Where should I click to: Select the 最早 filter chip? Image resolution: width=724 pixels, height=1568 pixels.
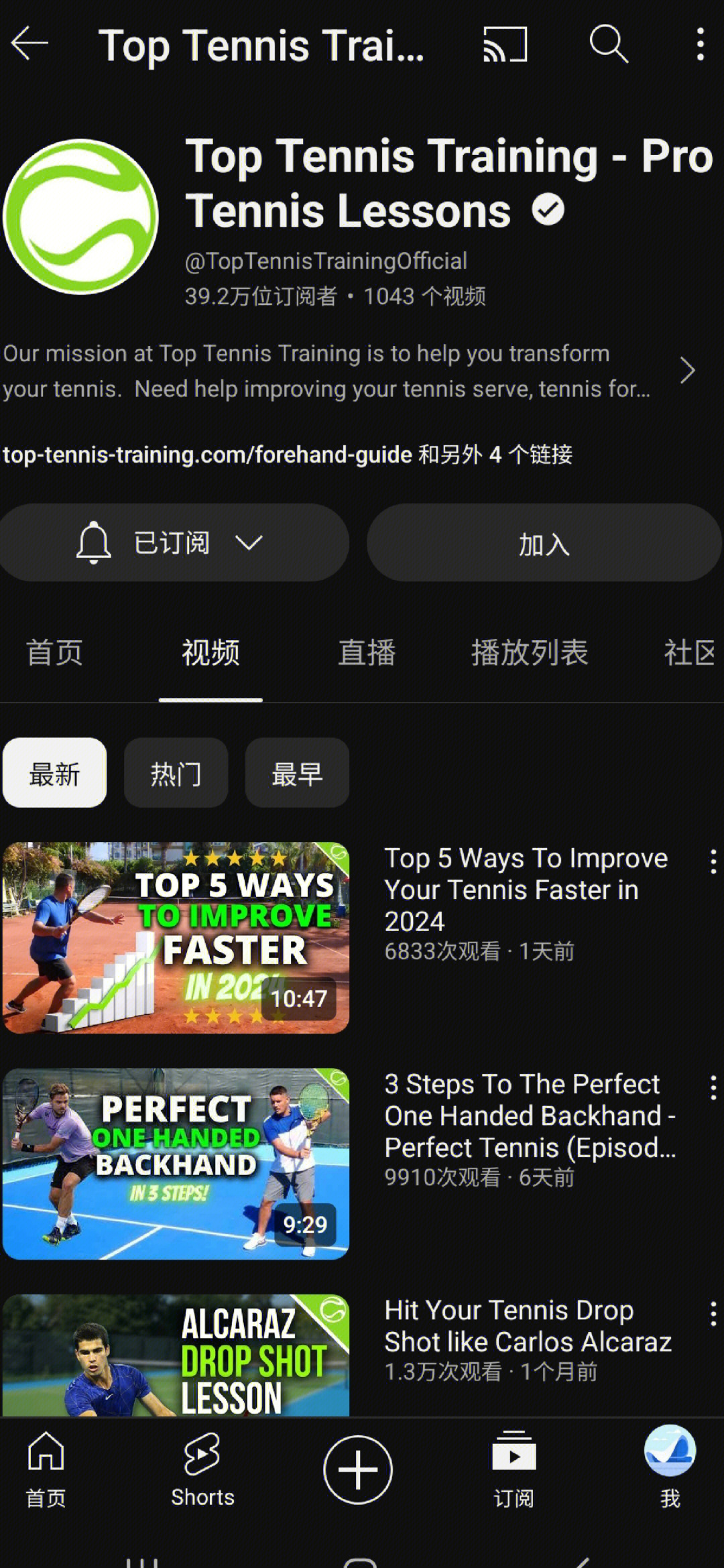tap(297, 774)
